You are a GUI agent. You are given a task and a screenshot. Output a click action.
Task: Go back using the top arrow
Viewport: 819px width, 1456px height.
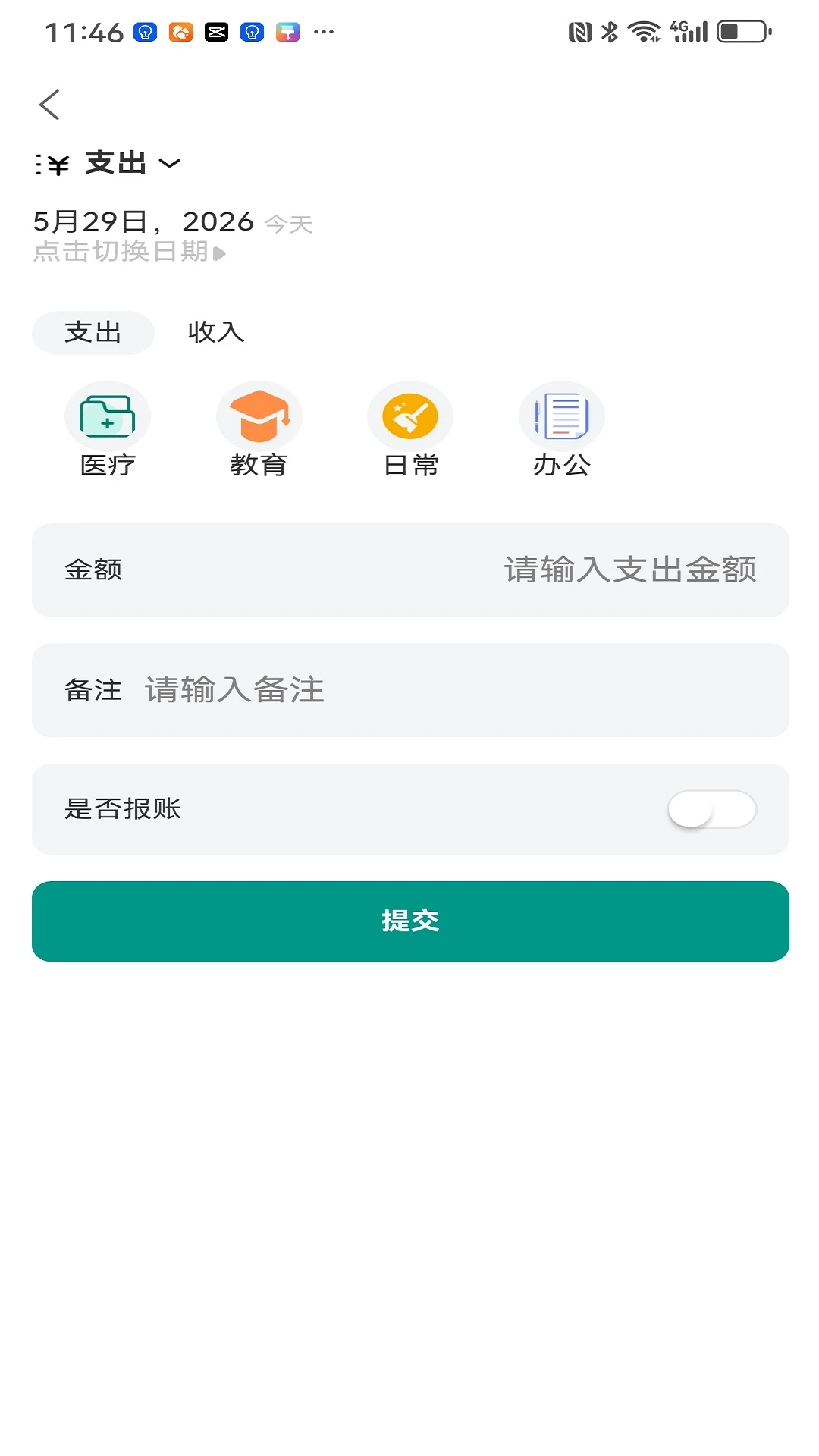click(x=49, y=105)
